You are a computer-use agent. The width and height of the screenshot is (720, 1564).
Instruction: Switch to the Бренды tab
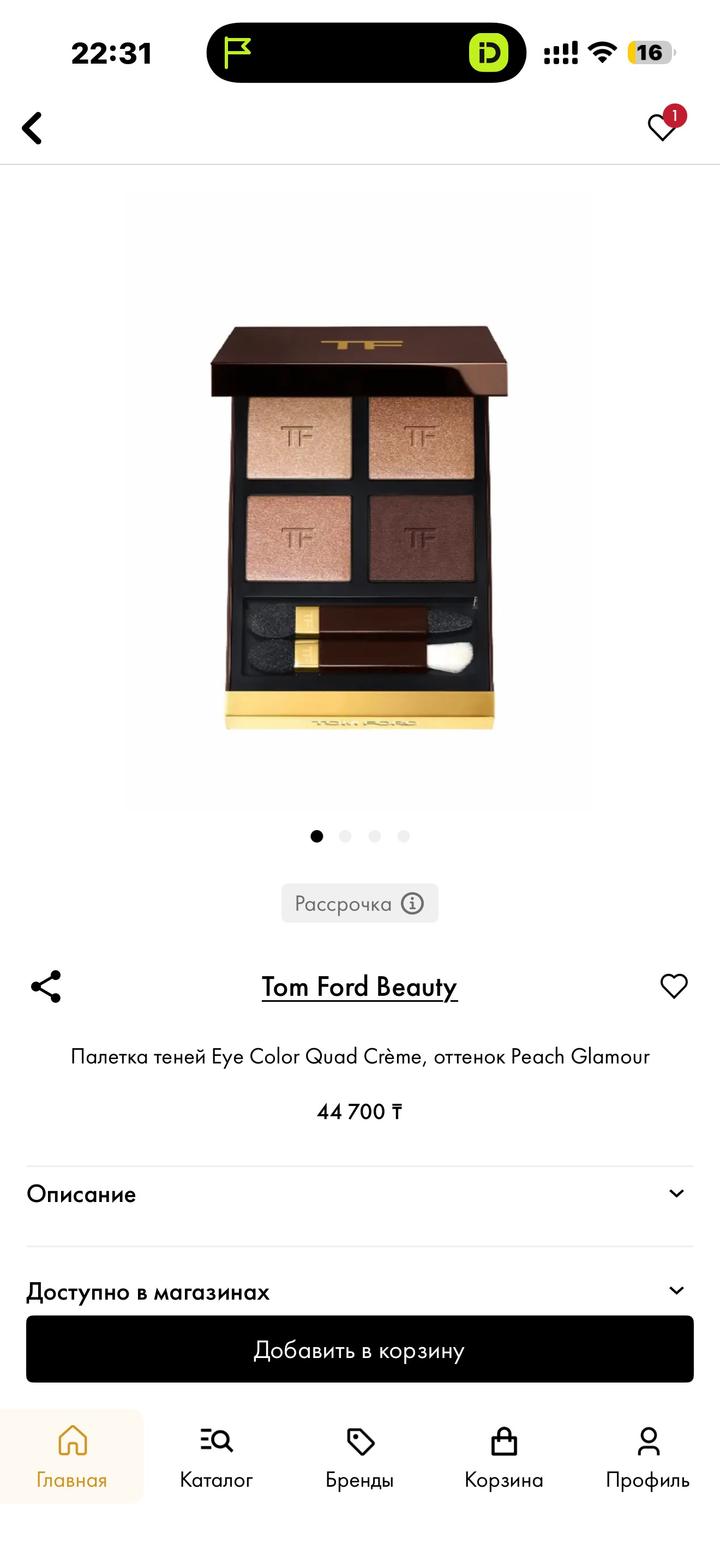click(x=359, y=1457)
